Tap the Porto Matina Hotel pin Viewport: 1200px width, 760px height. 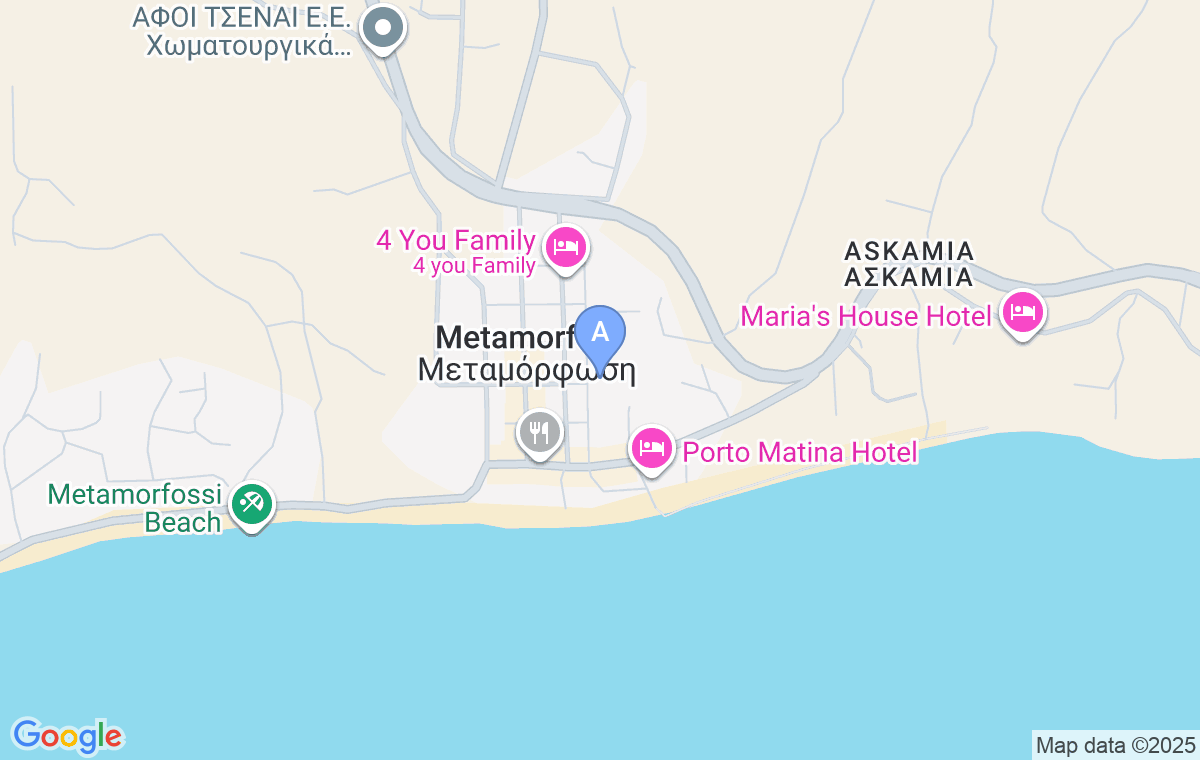[x=652, y=448]
